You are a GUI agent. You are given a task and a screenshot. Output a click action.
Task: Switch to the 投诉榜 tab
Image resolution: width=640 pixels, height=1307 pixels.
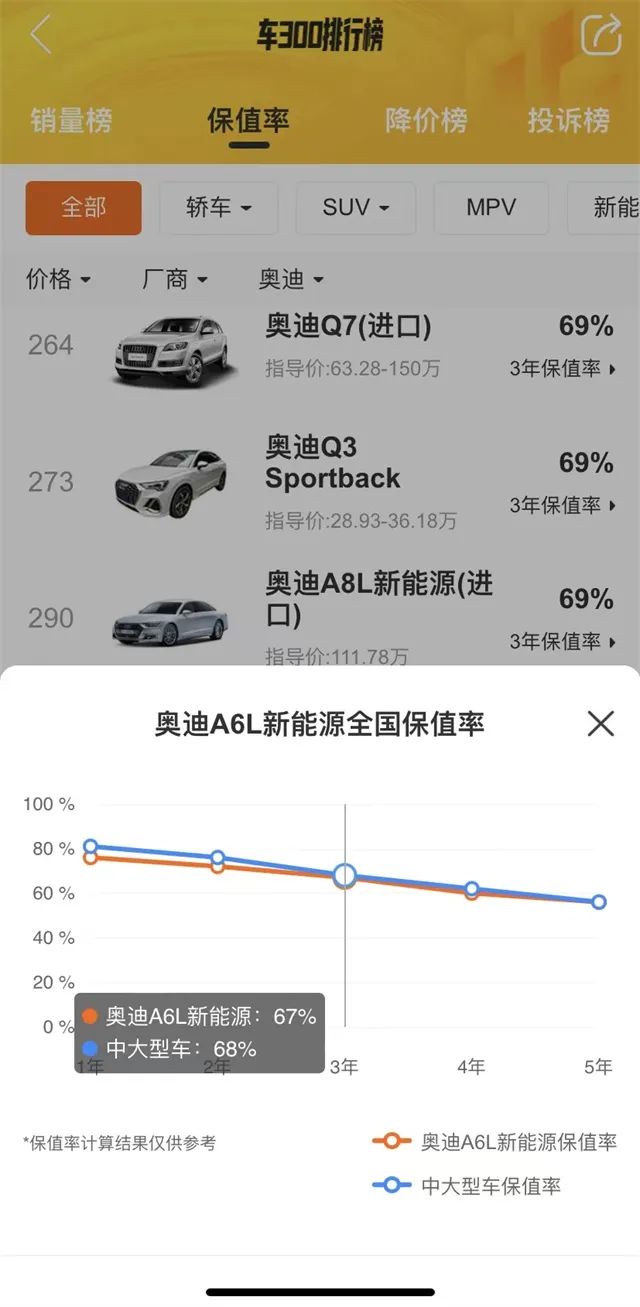[x=568, y=121]
